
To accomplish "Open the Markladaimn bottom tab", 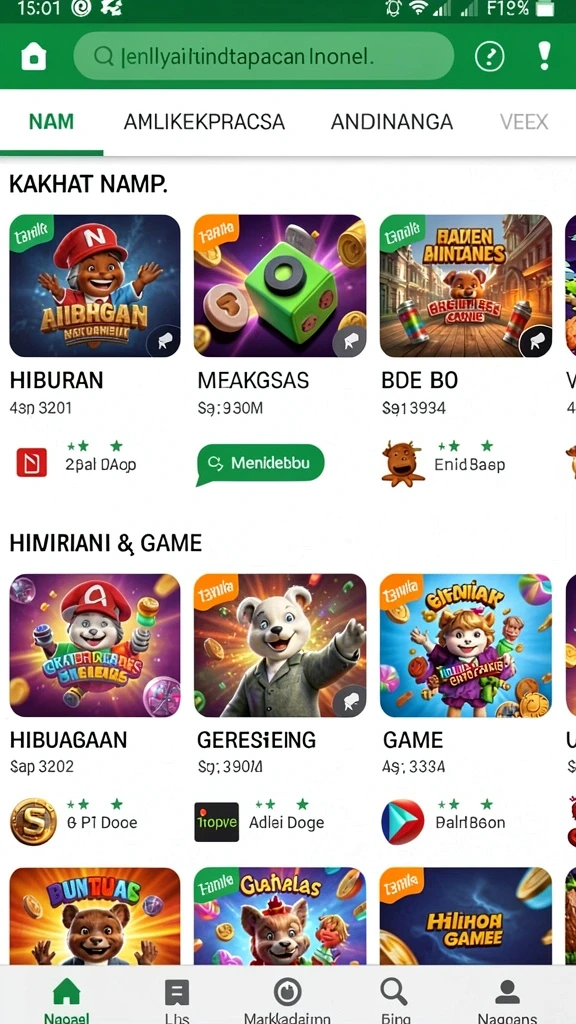I will (287, 999).
